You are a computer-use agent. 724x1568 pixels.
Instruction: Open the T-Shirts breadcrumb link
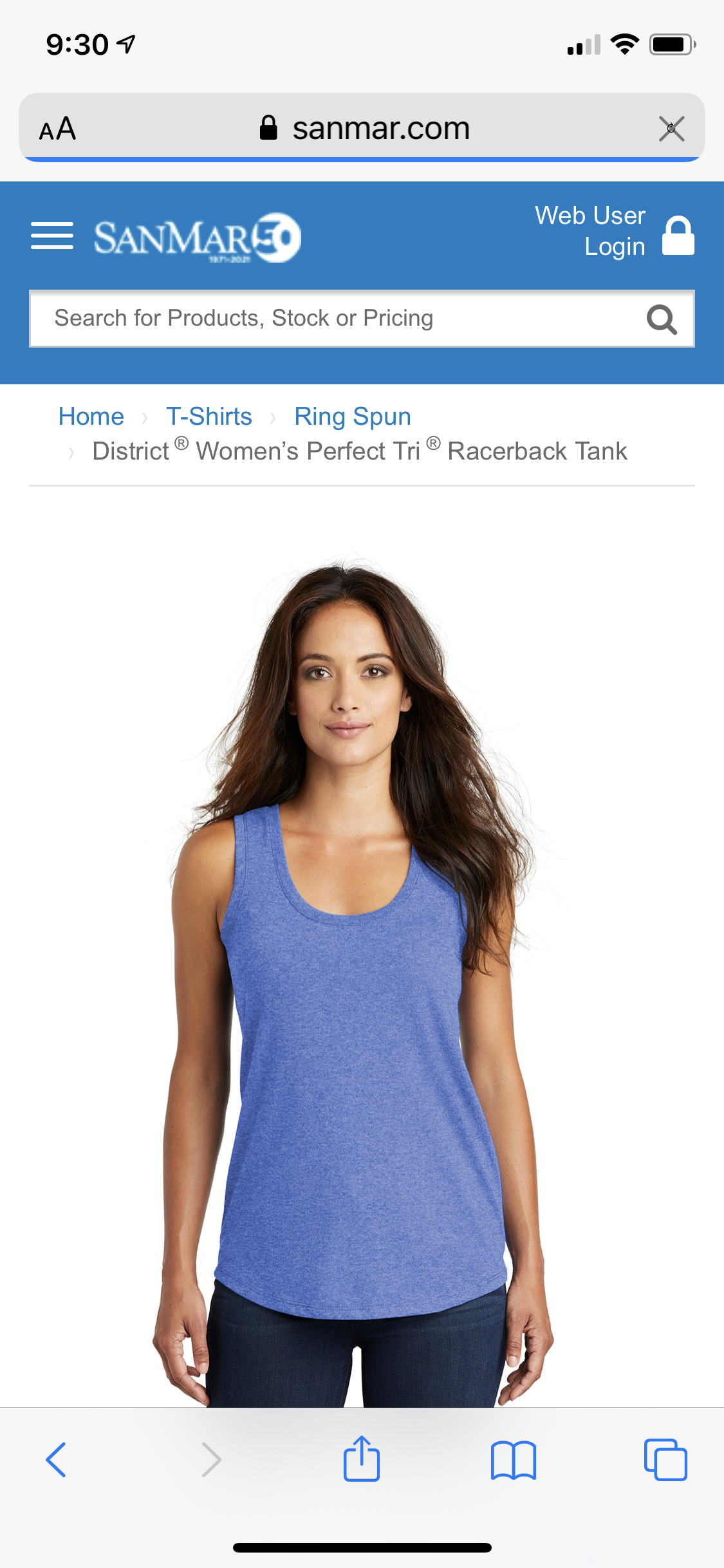[x=209, y=416]
